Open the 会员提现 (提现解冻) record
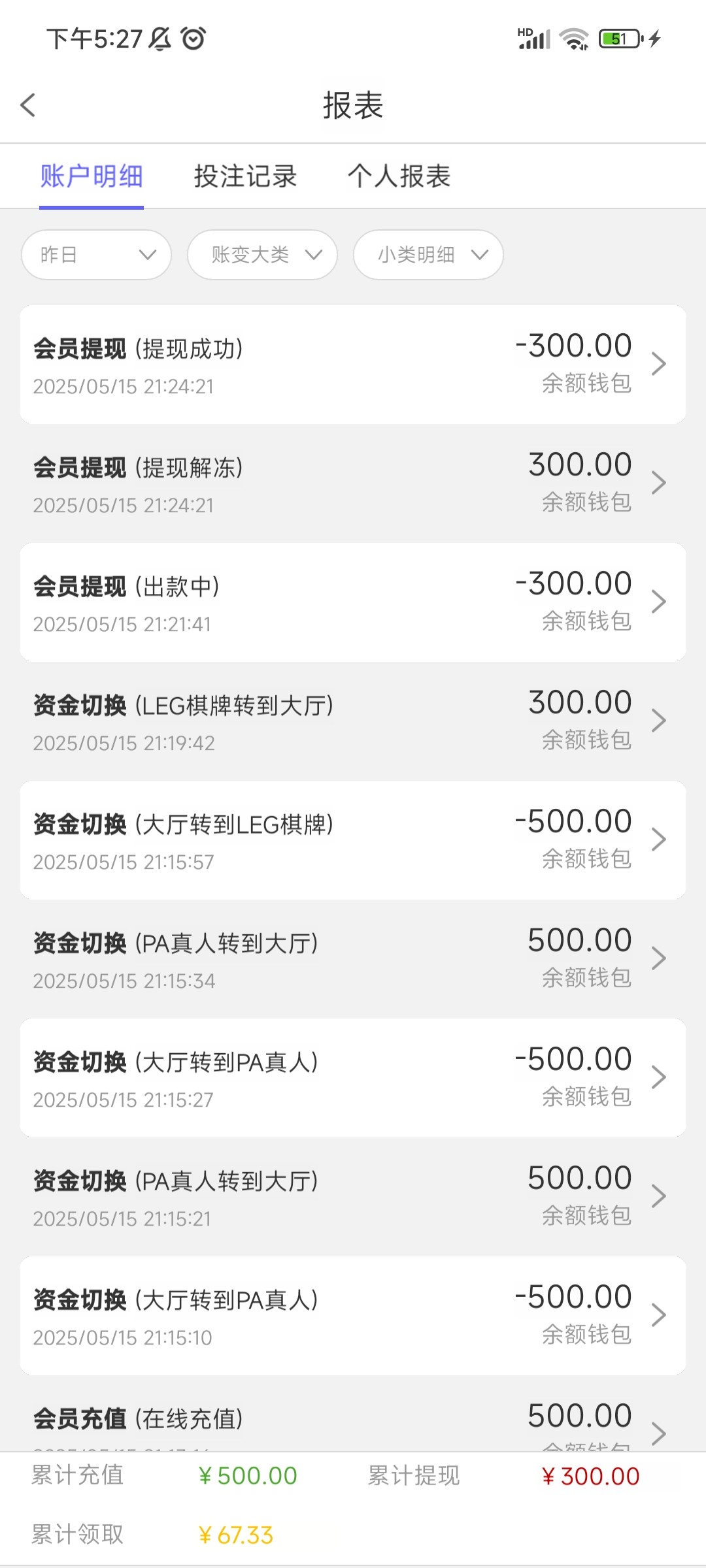This screenshot has width=706, height=1568. pyautogui.click(x=353, y=483)
